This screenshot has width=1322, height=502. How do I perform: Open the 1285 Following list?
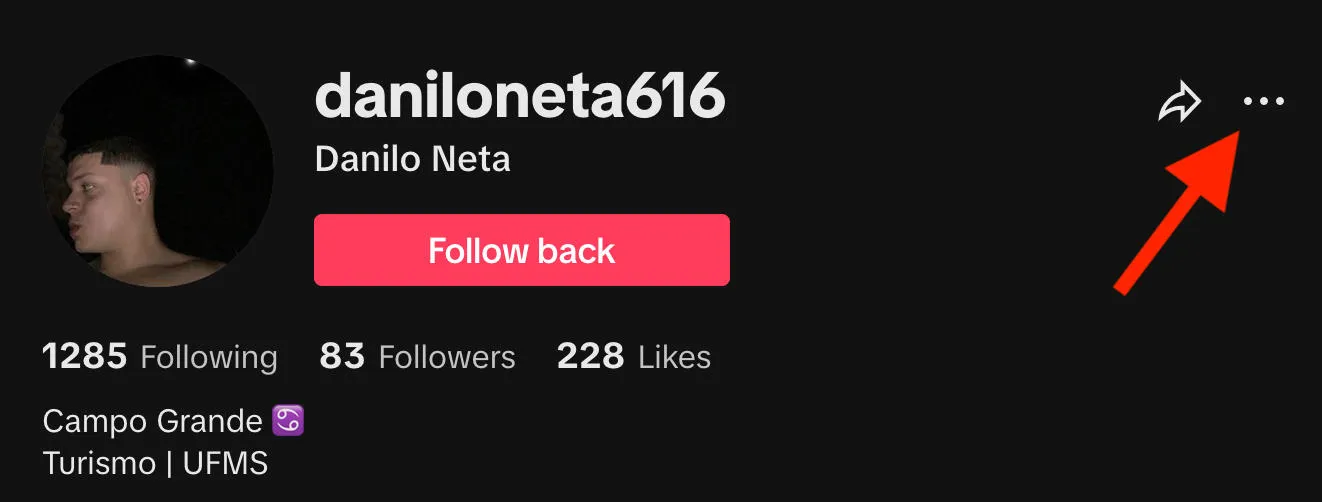click(x=159, y=357)
